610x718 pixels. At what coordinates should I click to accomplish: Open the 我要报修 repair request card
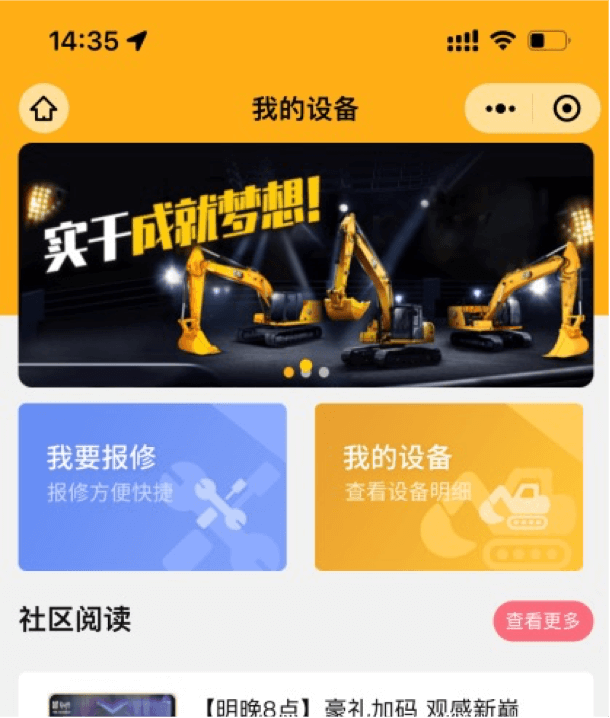pos(152,486)
